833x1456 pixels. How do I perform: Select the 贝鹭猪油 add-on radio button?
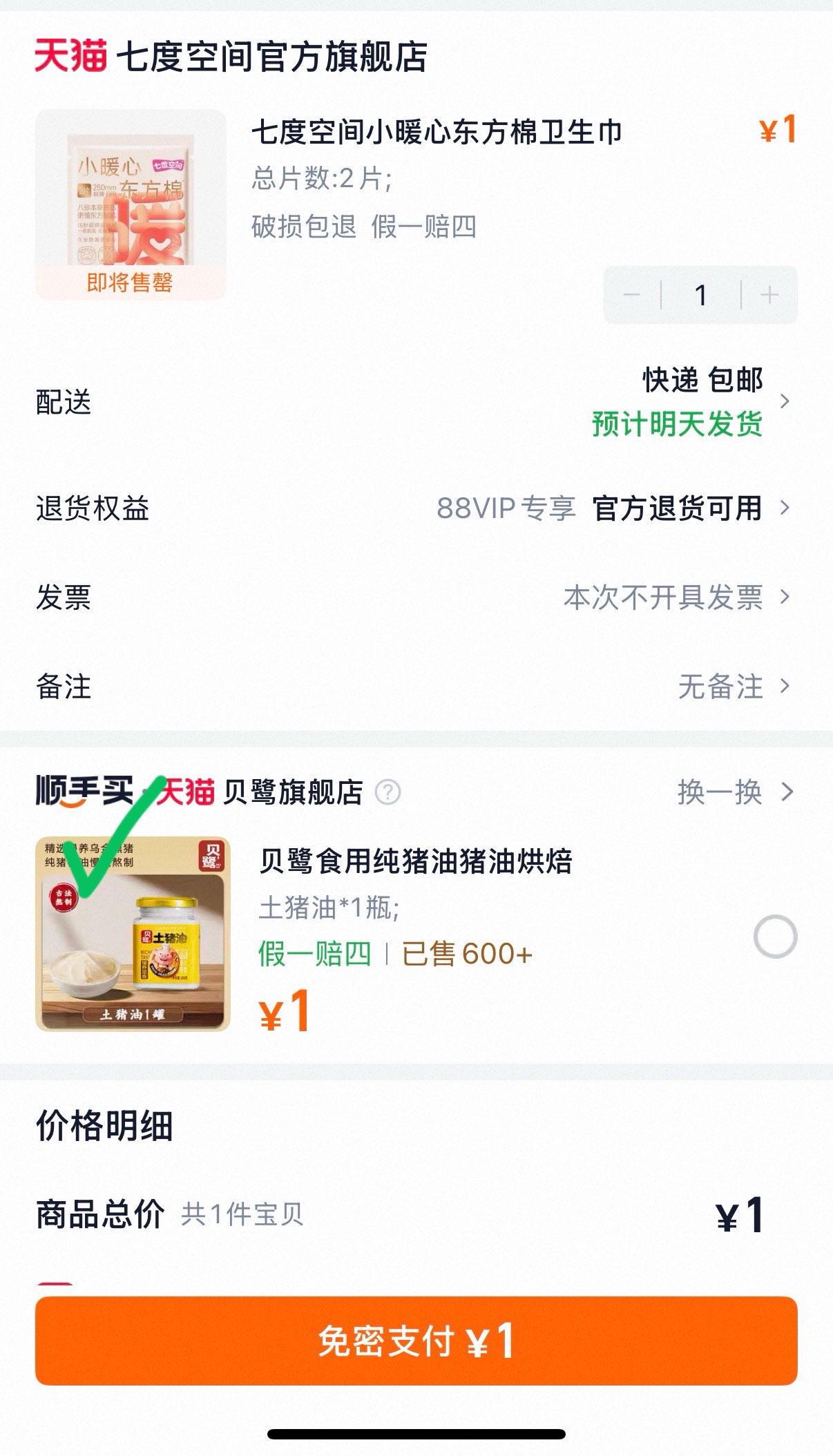tap(775, 937)
